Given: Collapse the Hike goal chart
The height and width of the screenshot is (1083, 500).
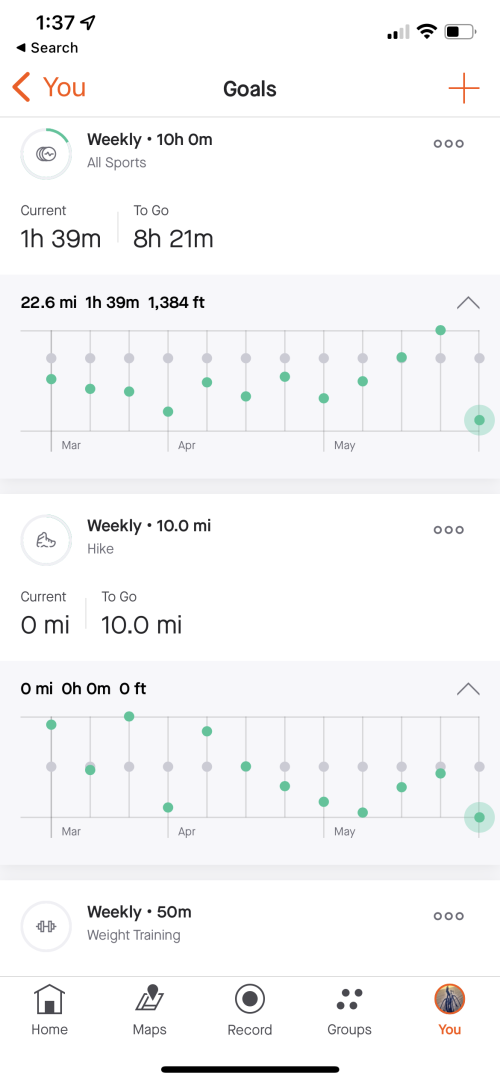Looking at the screenshot, I should (x=468, y=689).
